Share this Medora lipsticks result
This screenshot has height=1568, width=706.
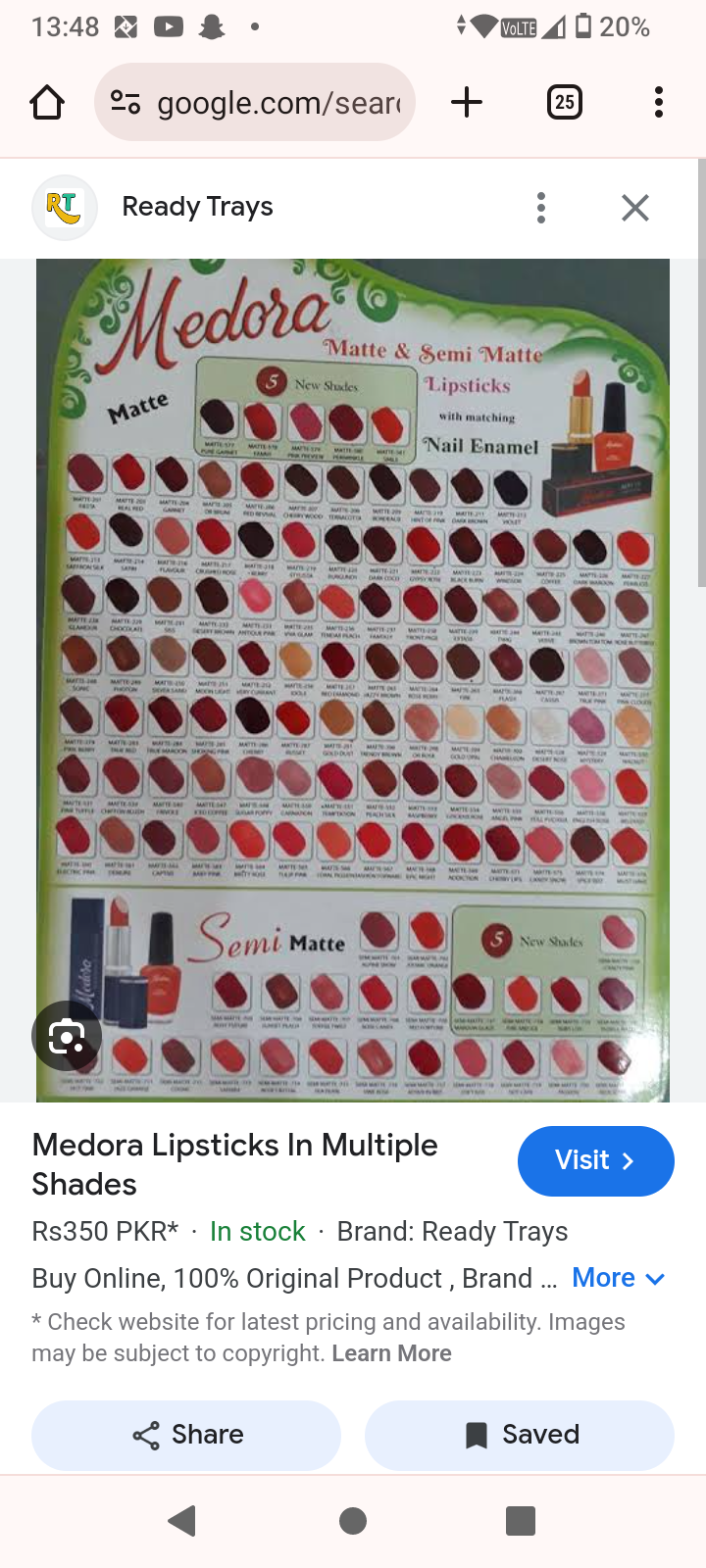(x=186, y=1435)
